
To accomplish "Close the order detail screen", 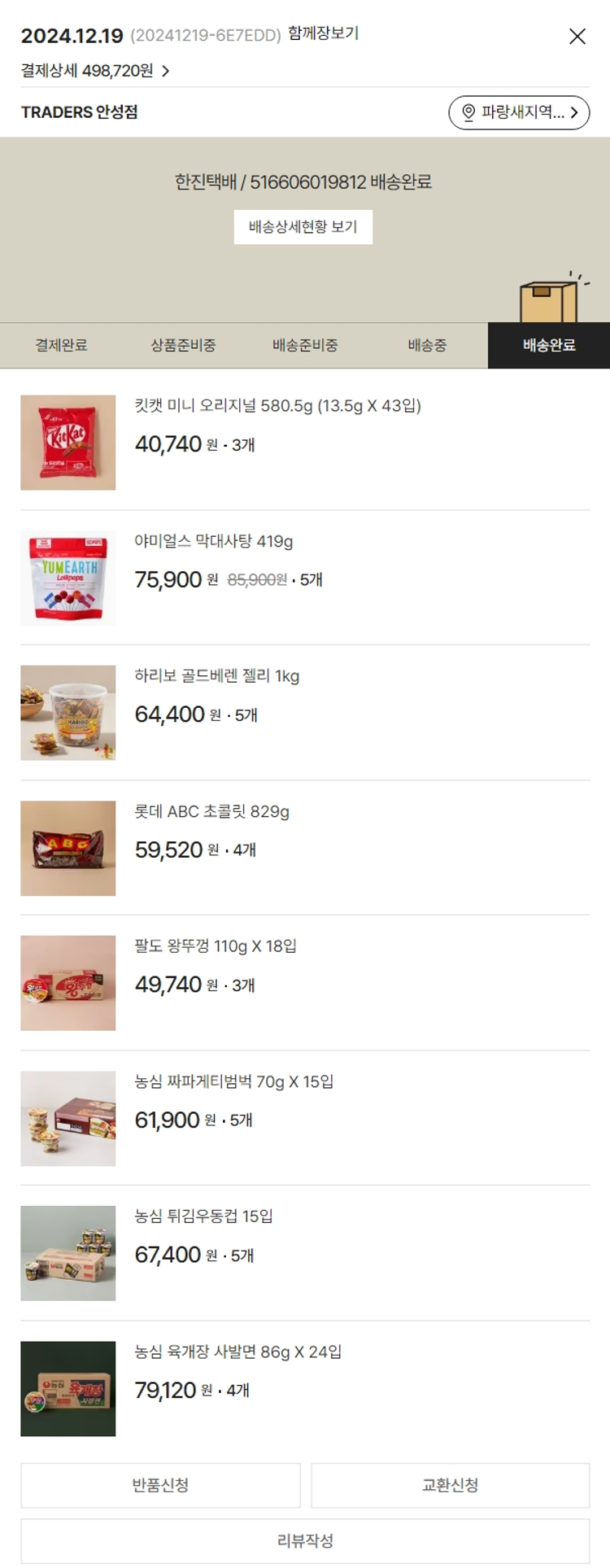I will pyautogui.click(x=577, y=37).
